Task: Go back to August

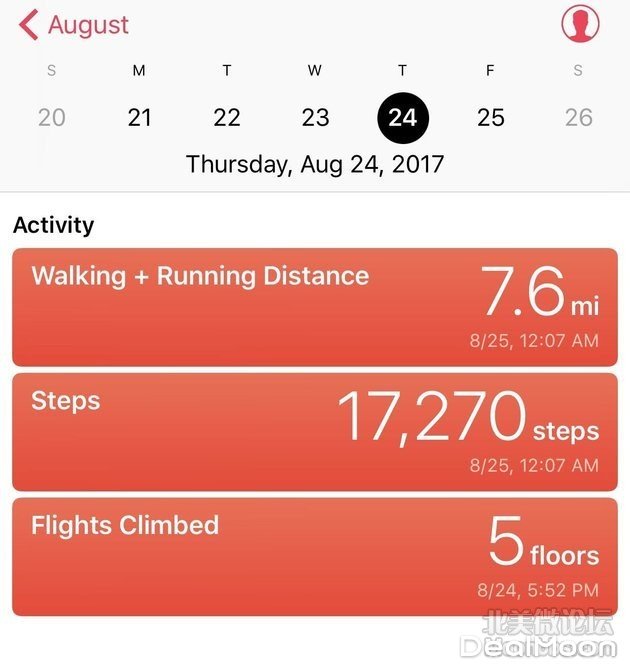Action: click(x=74, y=24)
